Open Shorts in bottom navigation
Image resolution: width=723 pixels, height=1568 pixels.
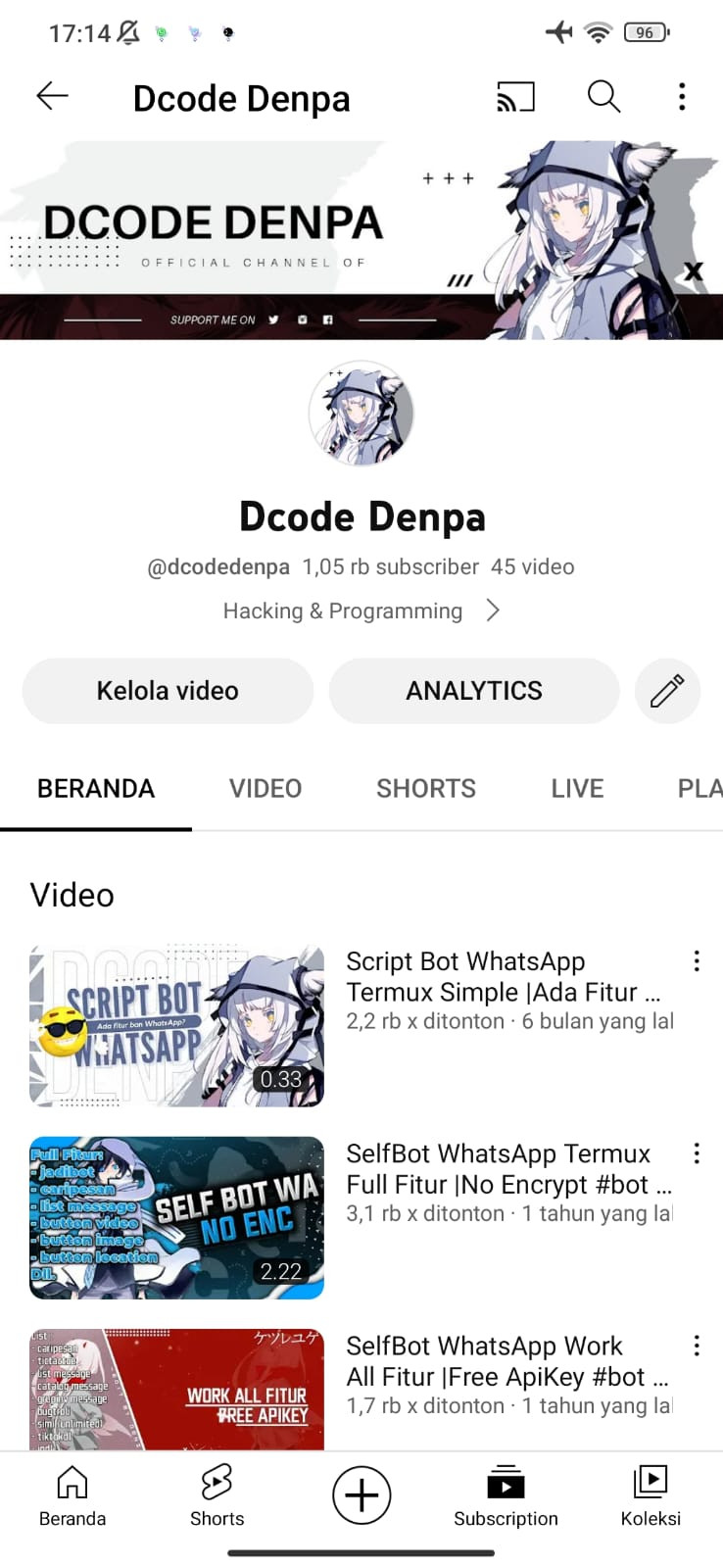coord(217,1496)
